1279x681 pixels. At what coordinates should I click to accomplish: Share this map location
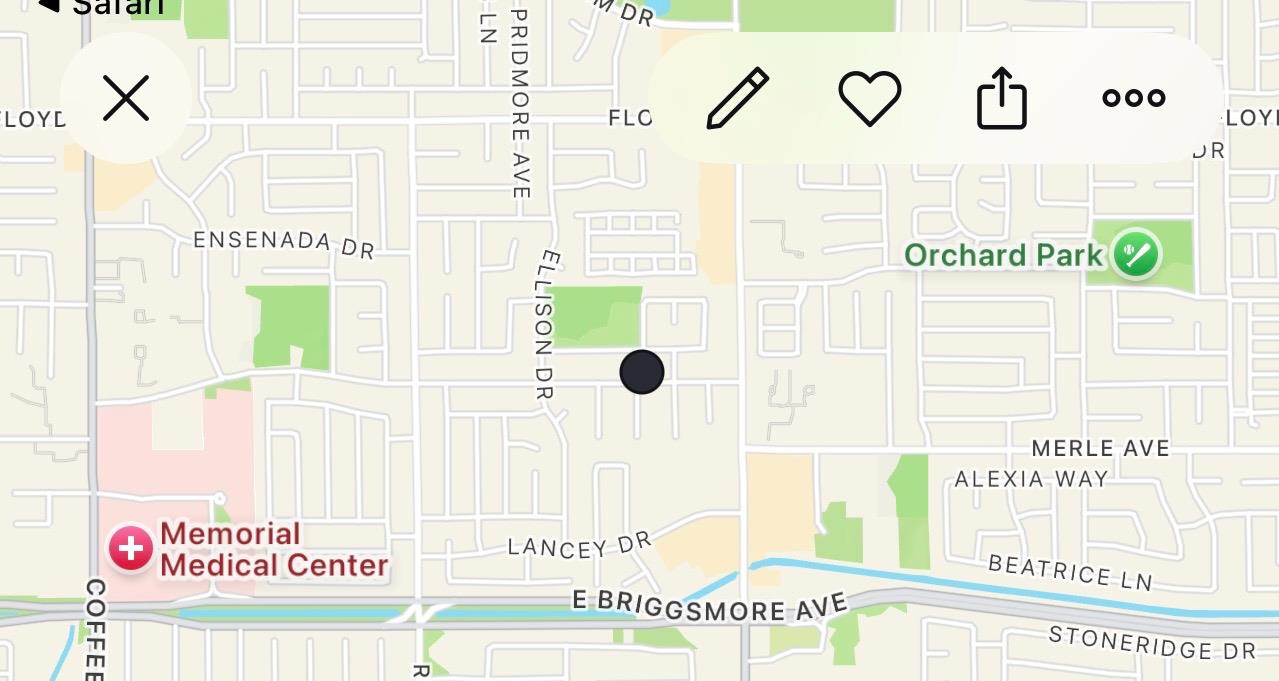click(x=1001, y=98)
